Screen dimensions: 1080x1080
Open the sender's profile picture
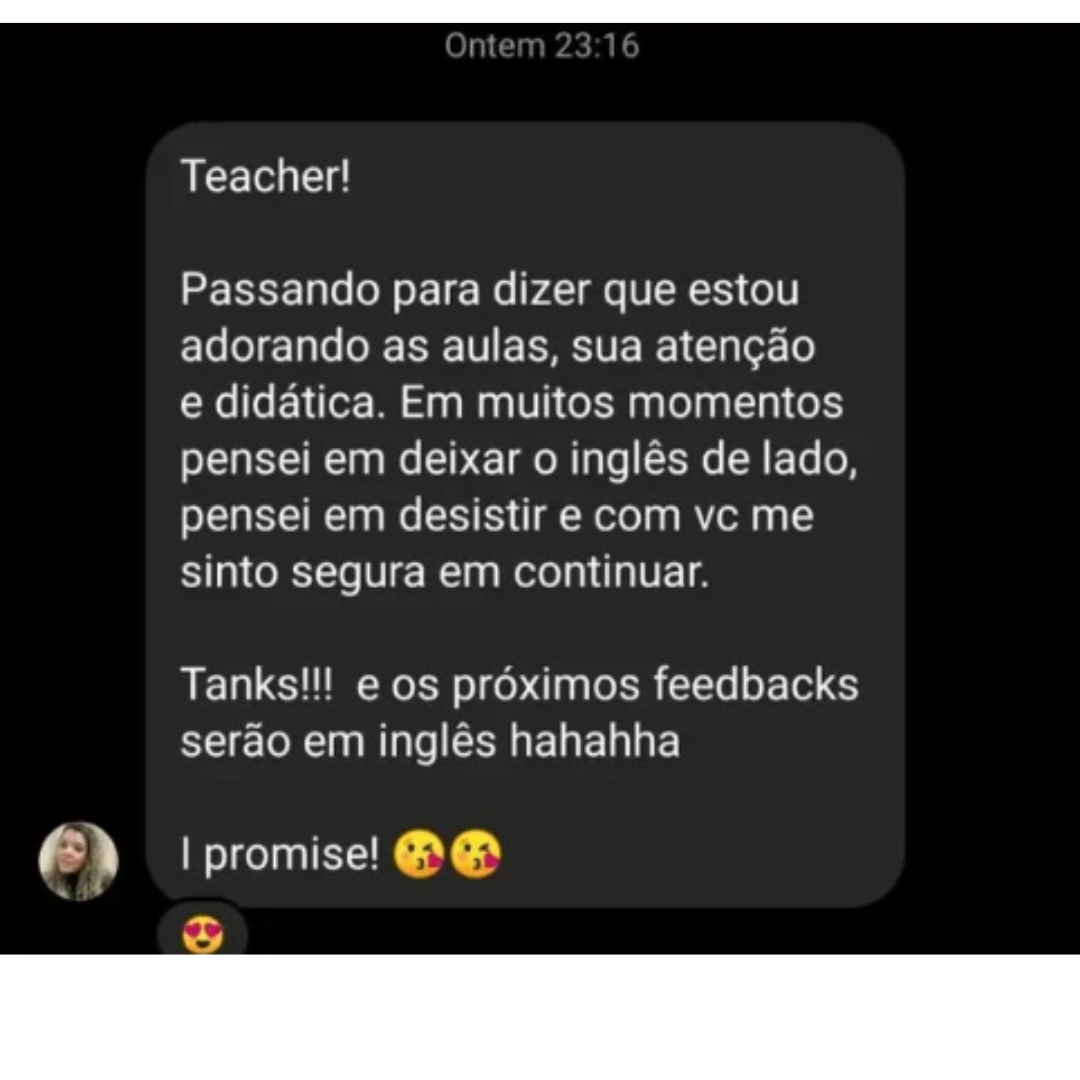(x=78, y=861)
